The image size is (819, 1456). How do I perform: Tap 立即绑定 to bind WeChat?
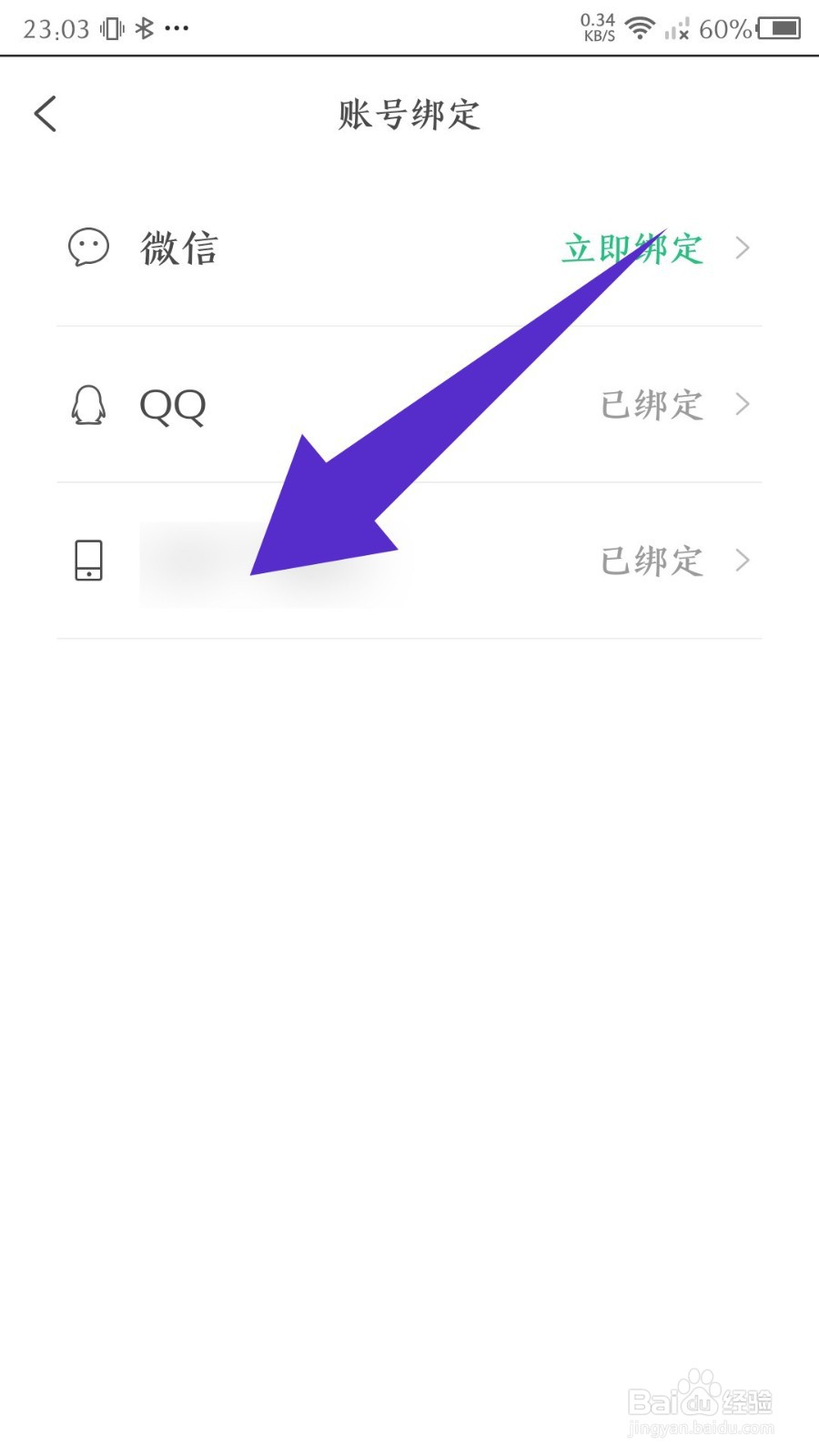632,248
